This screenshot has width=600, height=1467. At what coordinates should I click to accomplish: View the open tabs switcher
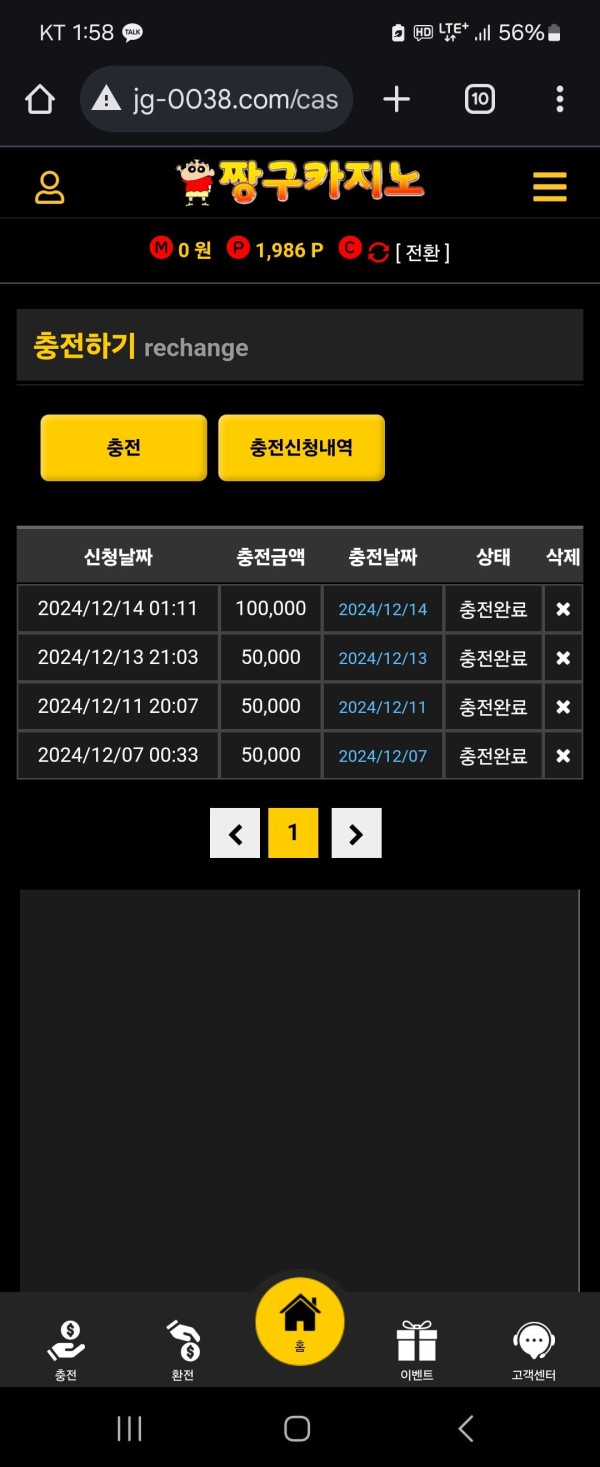click(480, 99)
